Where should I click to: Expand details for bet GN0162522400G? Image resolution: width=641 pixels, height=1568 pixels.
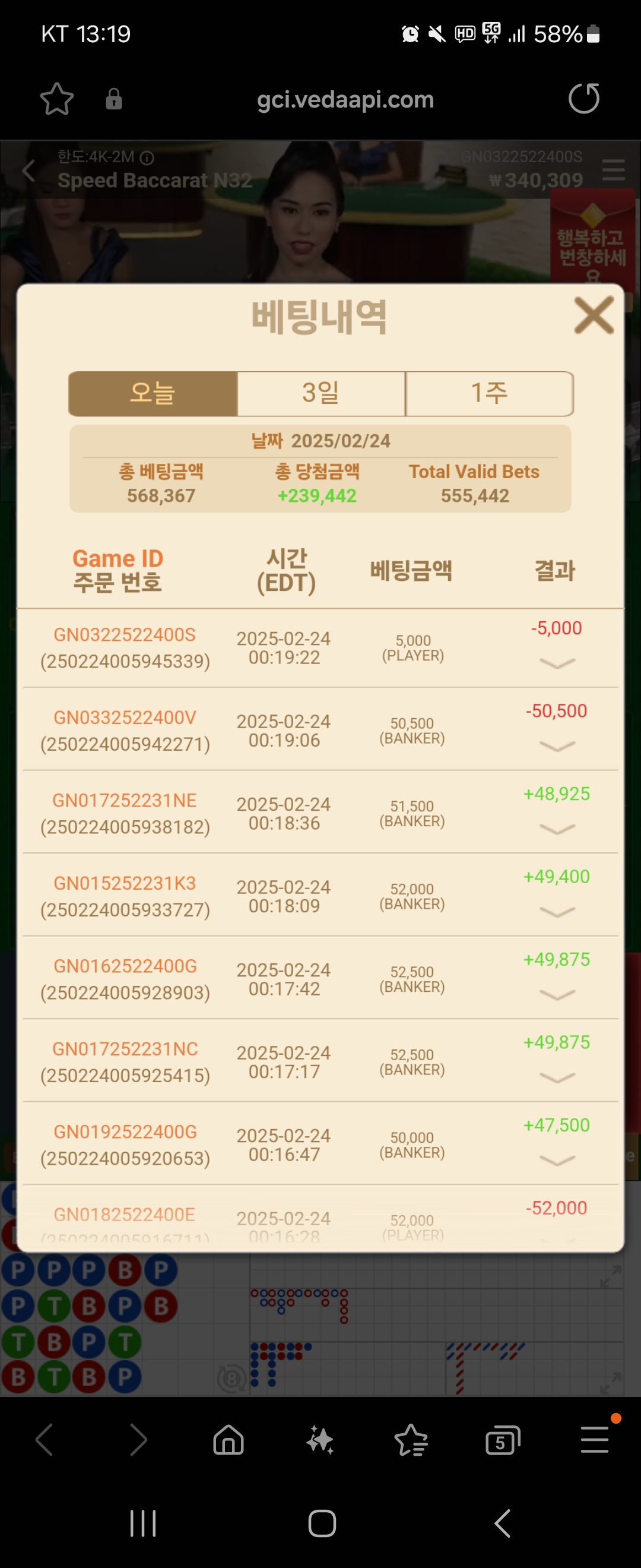[557, 995]
